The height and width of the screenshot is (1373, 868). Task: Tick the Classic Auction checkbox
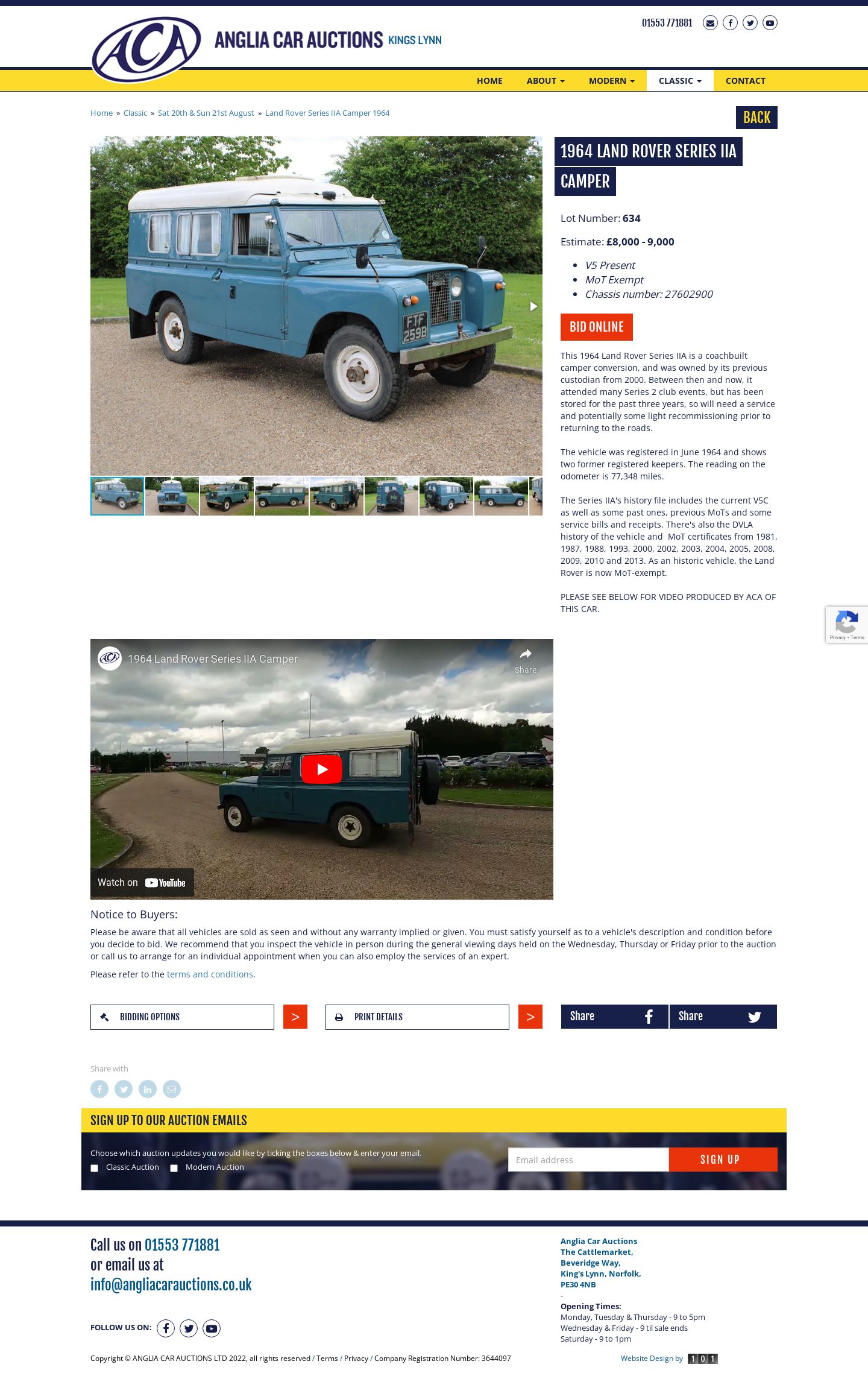[95, 1168]
